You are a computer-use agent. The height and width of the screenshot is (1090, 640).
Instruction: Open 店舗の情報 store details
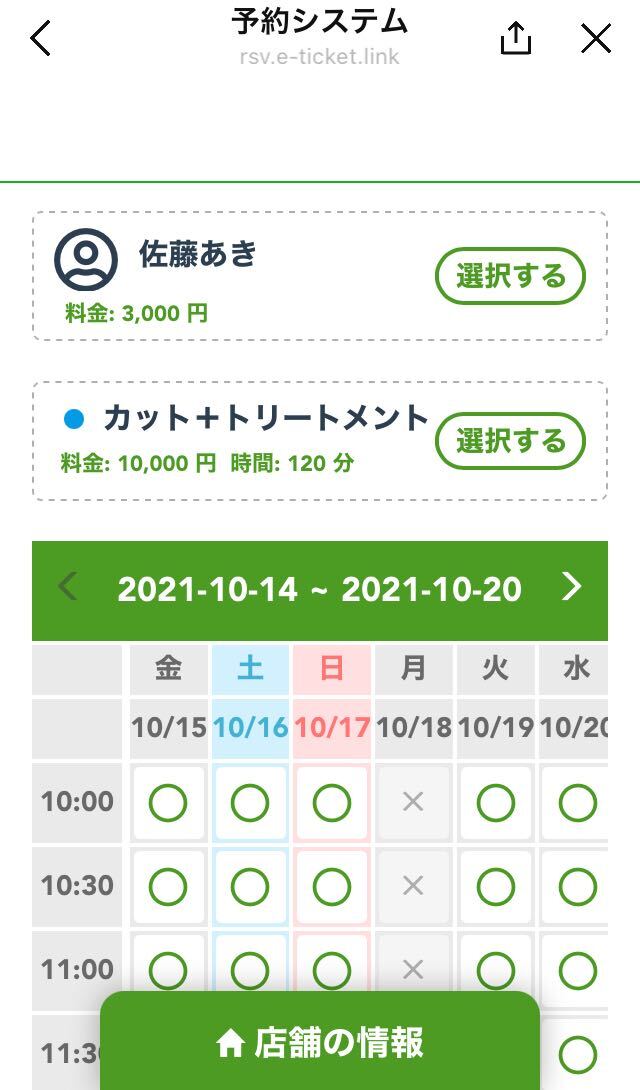[320, 1042]
